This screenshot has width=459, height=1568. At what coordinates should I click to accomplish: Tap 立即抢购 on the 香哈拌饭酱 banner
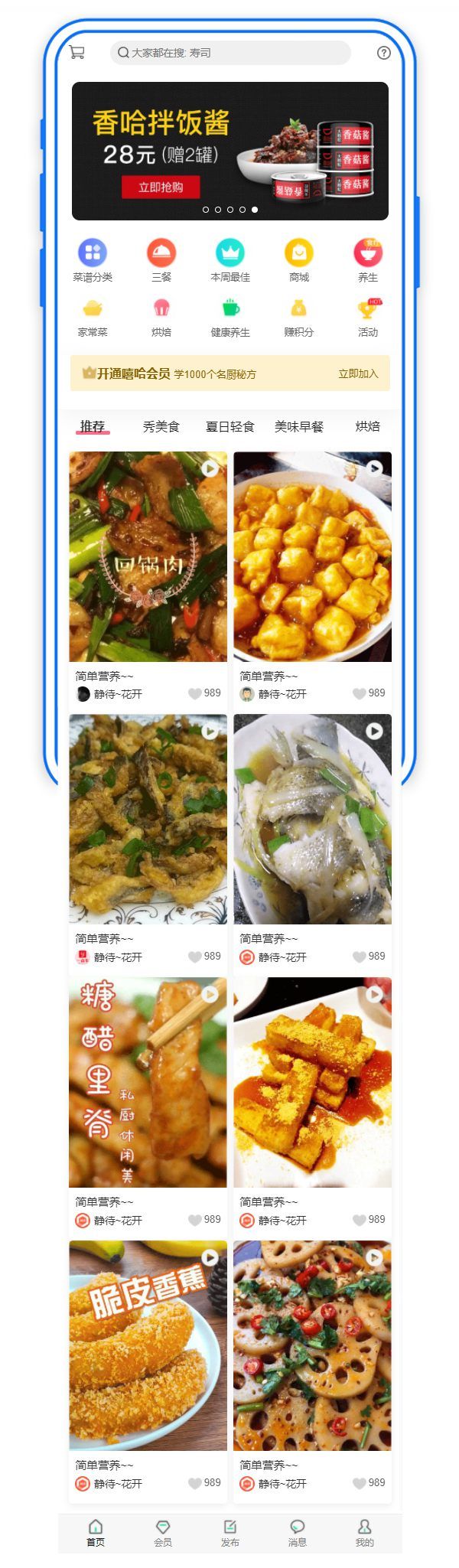point(161,187)
